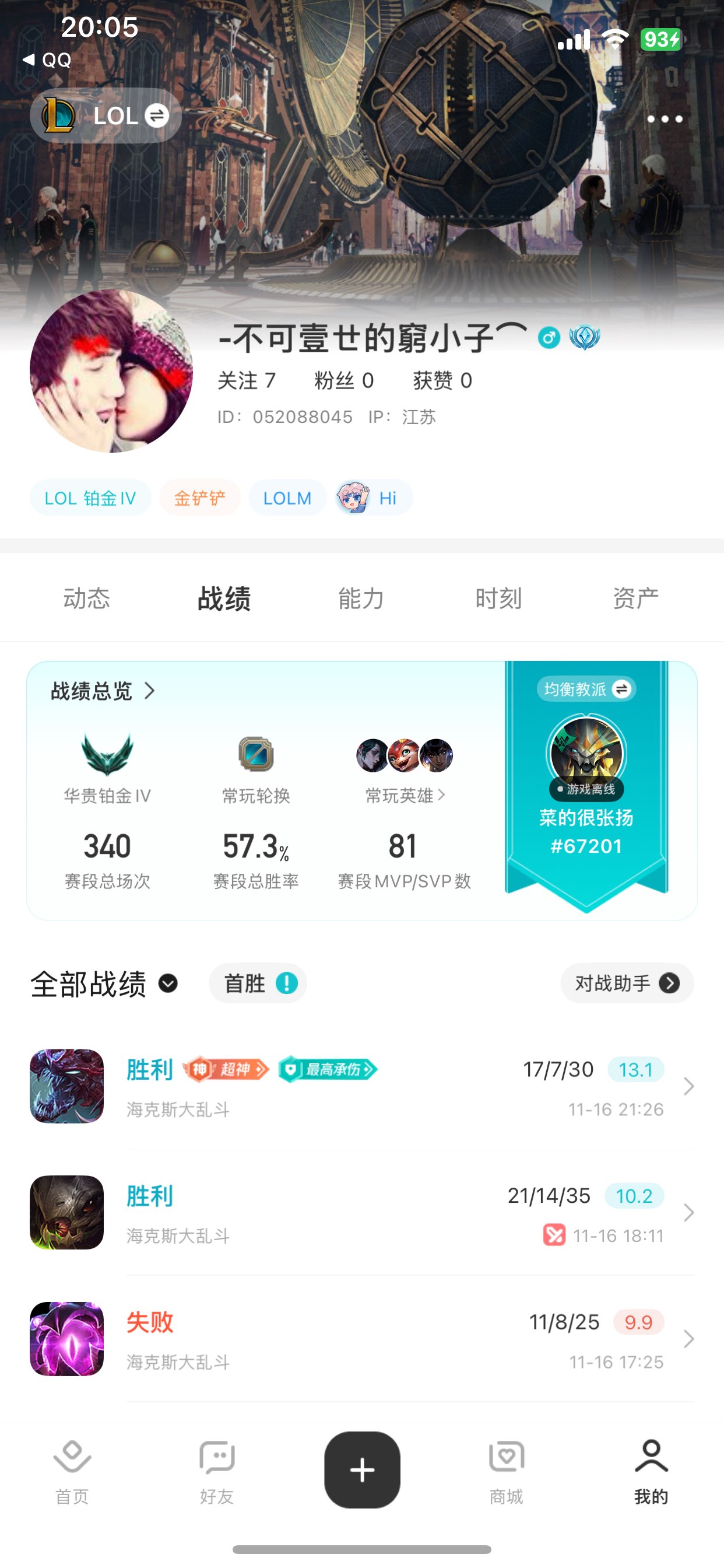The image size is (724, 1568).
Task: Select the LOLM chip
Action: click(x=287, y=498)
